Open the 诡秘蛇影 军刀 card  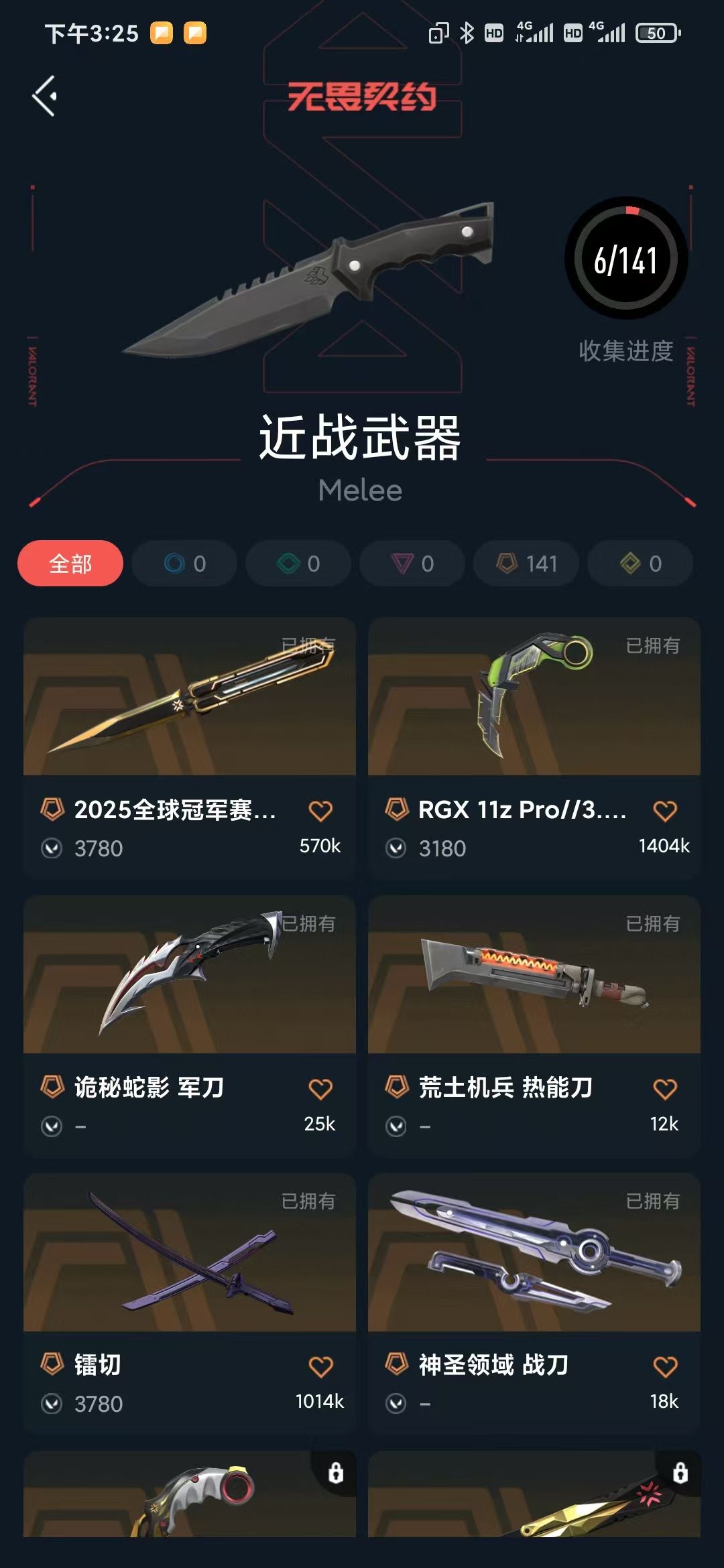(189, 975)
